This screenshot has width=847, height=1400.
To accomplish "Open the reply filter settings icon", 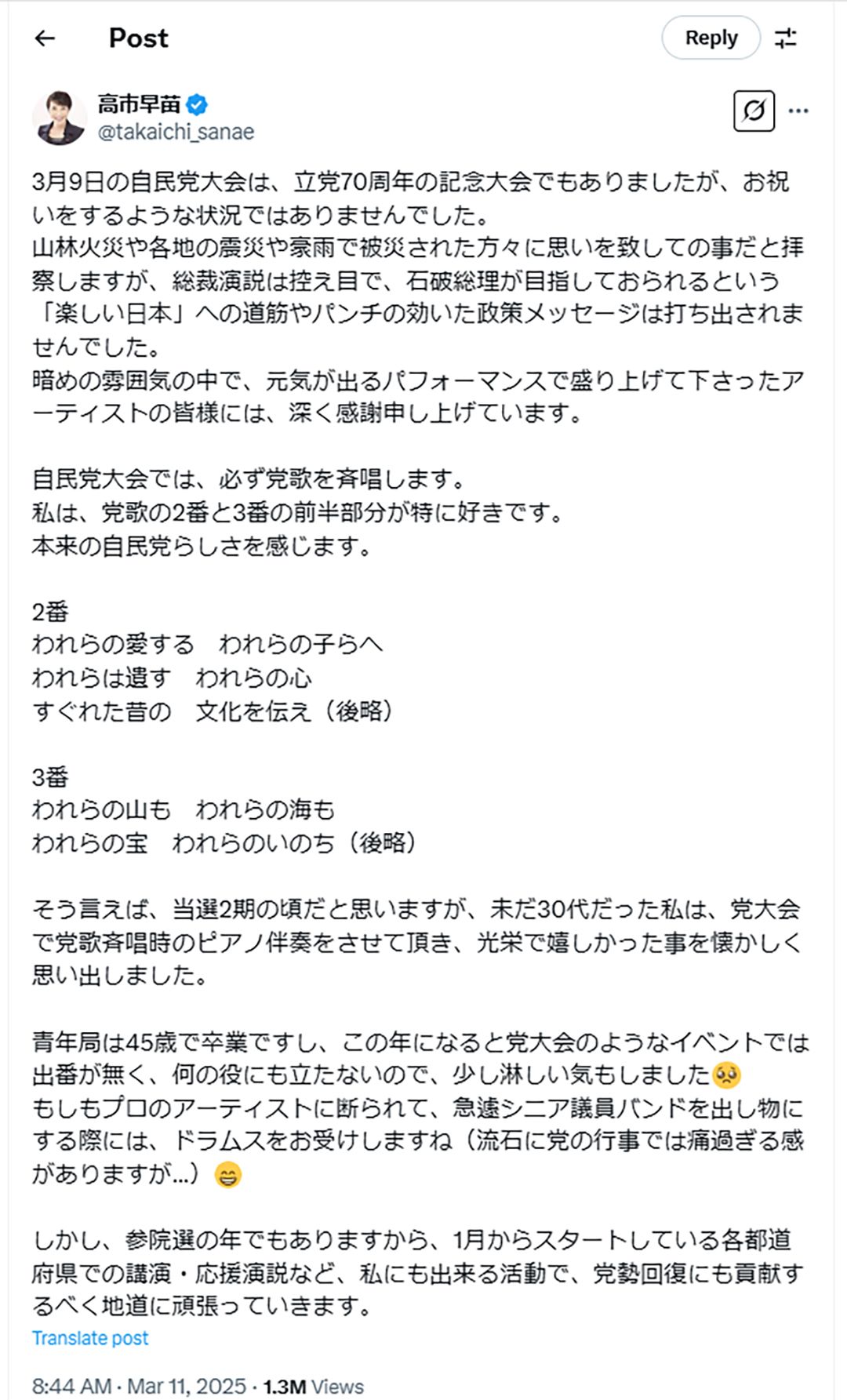I will (785, 38).
